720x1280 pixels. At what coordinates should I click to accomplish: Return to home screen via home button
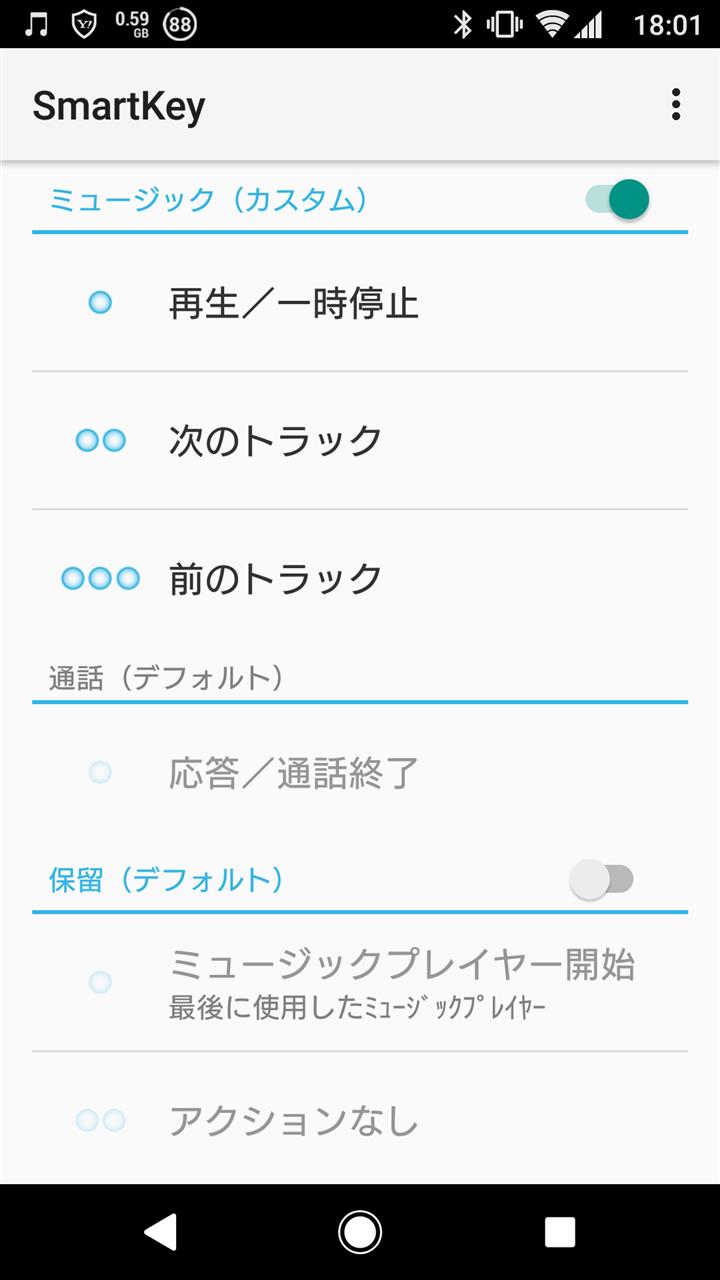tap(360, 1232)
